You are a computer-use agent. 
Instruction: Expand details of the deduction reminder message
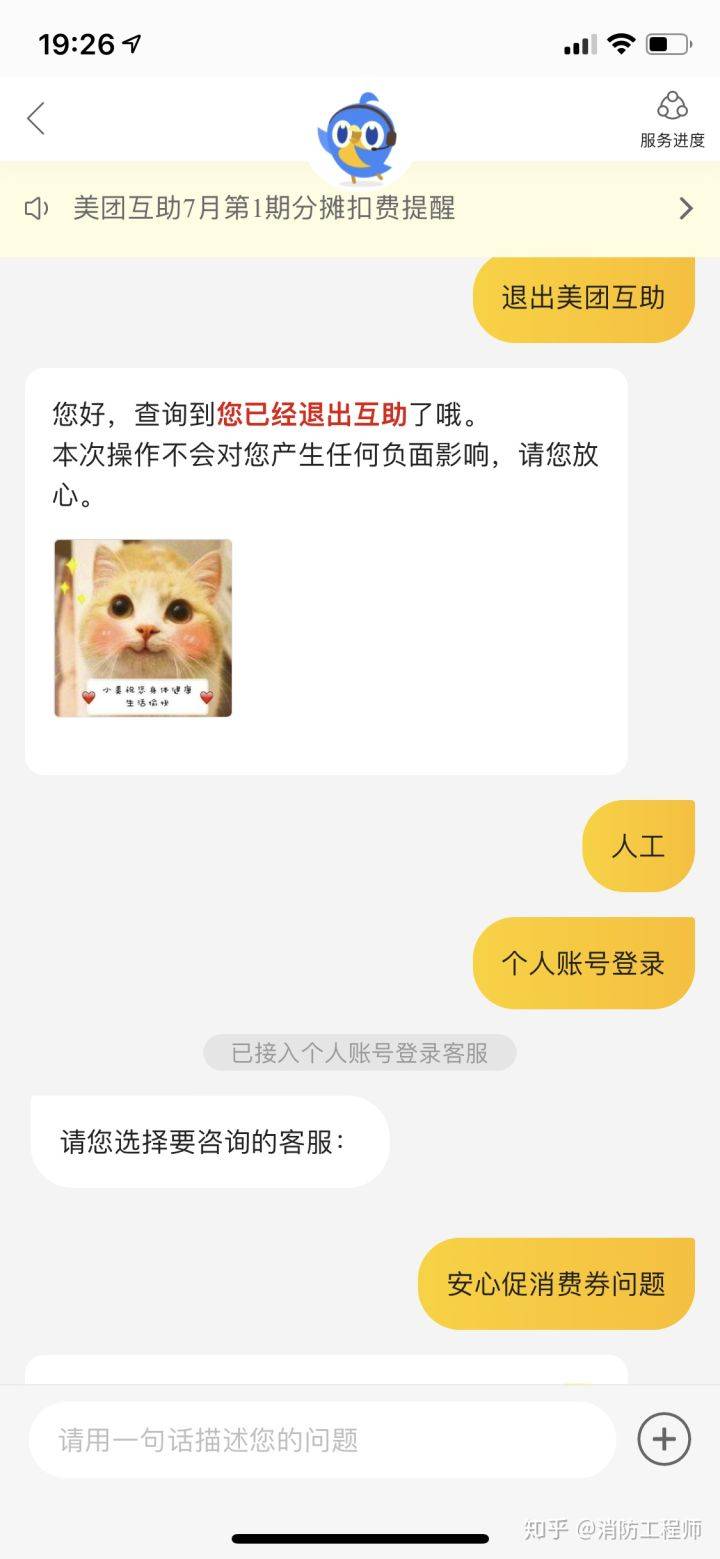pos(685,208)
